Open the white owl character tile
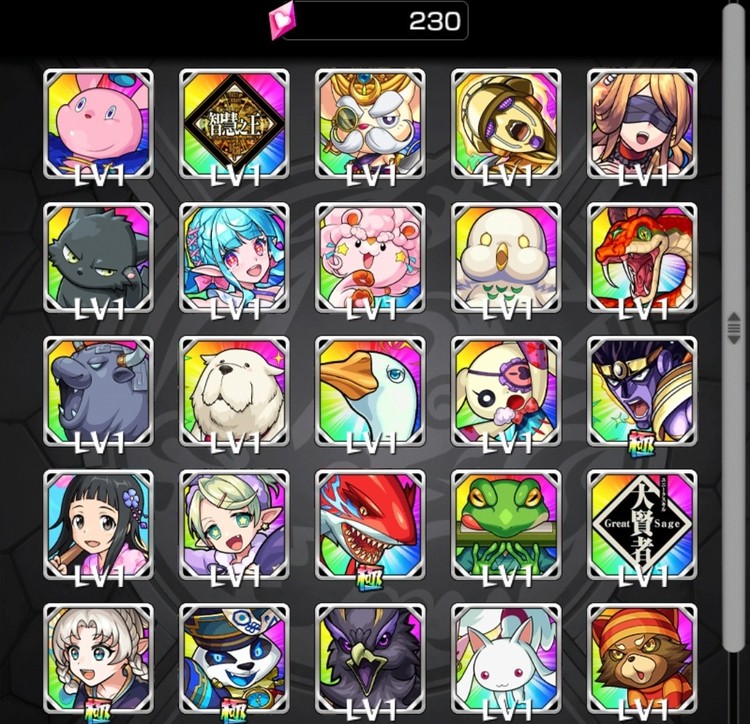The image size is (750, 724). click(506, 257)
